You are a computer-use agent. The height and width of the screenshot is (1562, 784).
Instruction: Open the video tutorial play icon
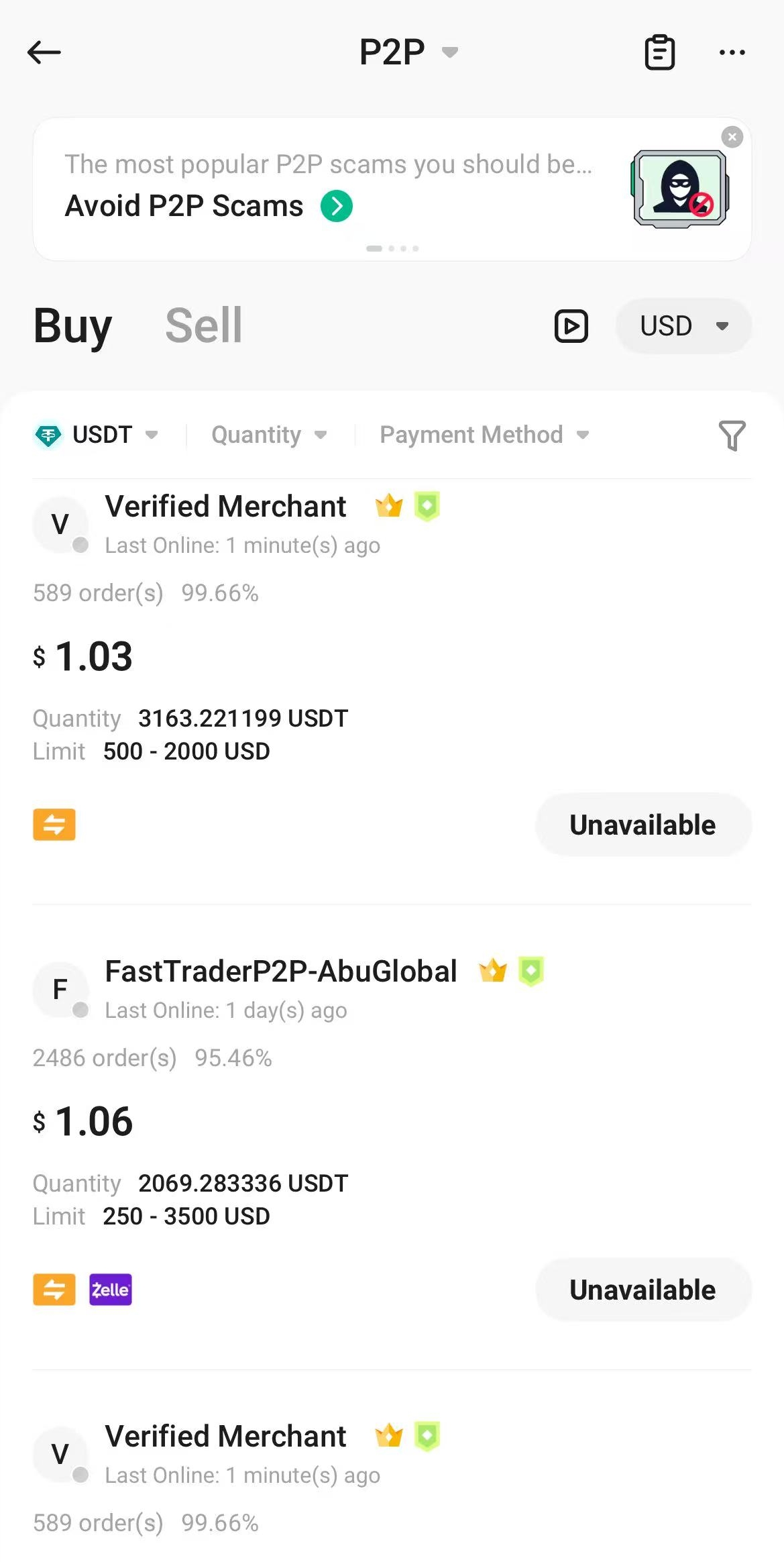pos(571,326)
